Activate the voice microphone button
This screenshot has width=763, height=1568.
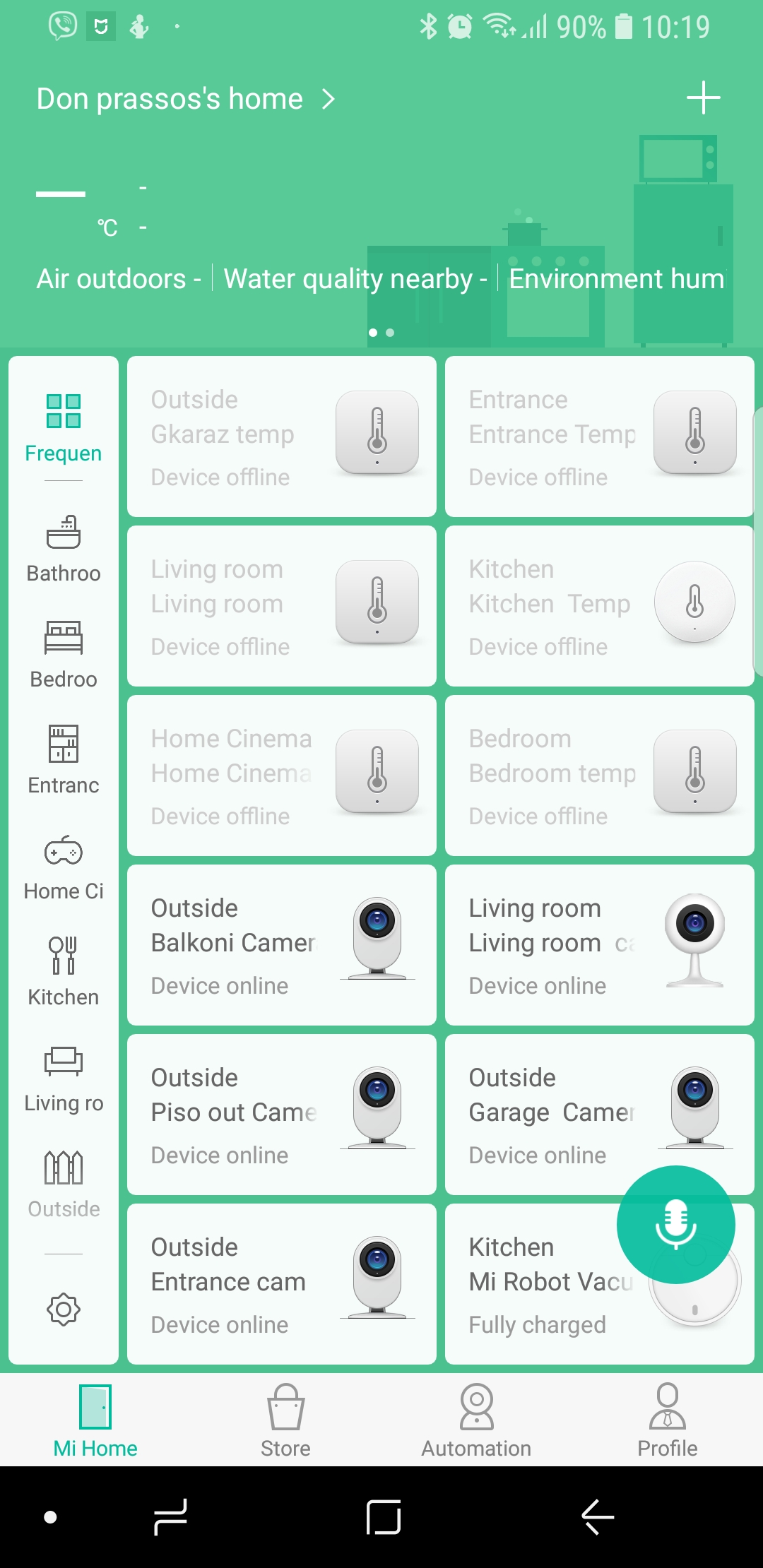(675, 1224)
